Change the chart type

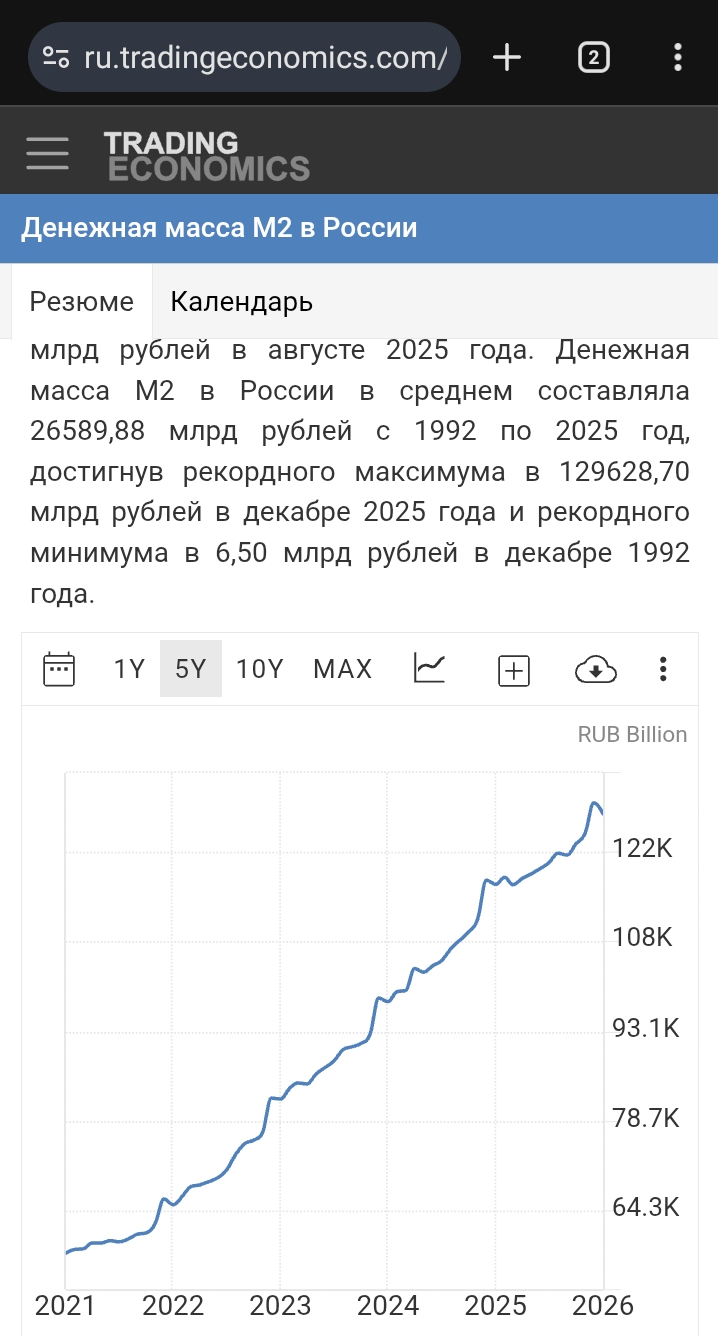pos(429,669)
